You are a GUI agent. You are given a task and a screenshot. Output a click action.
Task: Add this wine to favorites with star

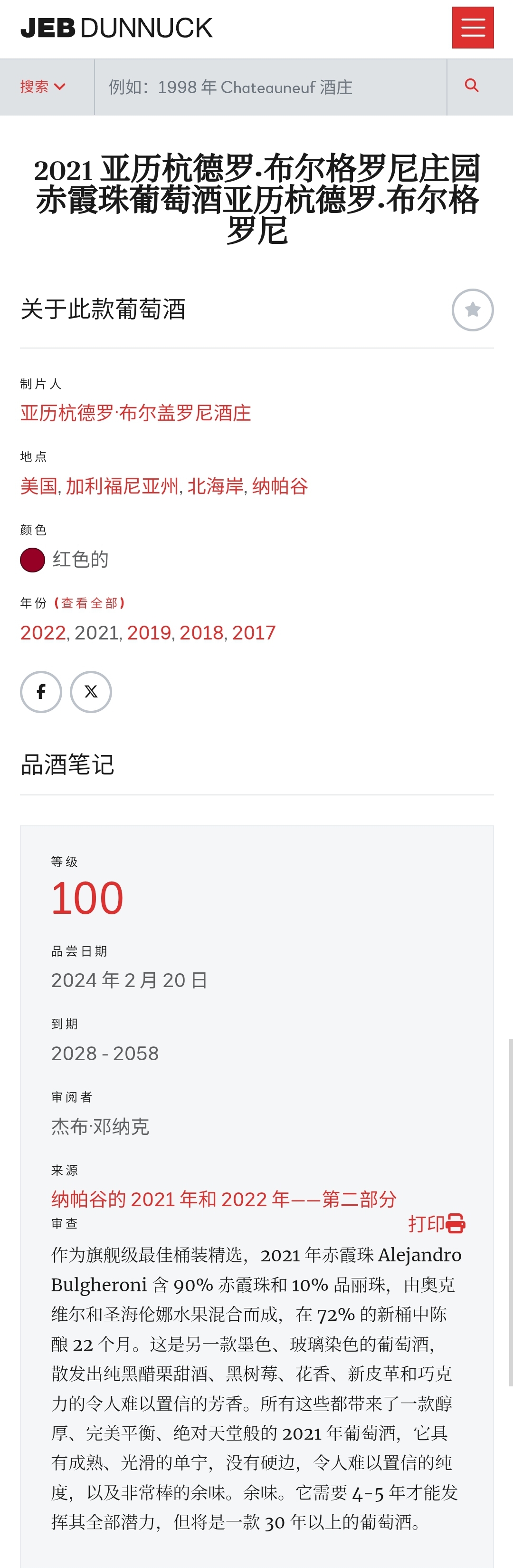pos(472,310)
